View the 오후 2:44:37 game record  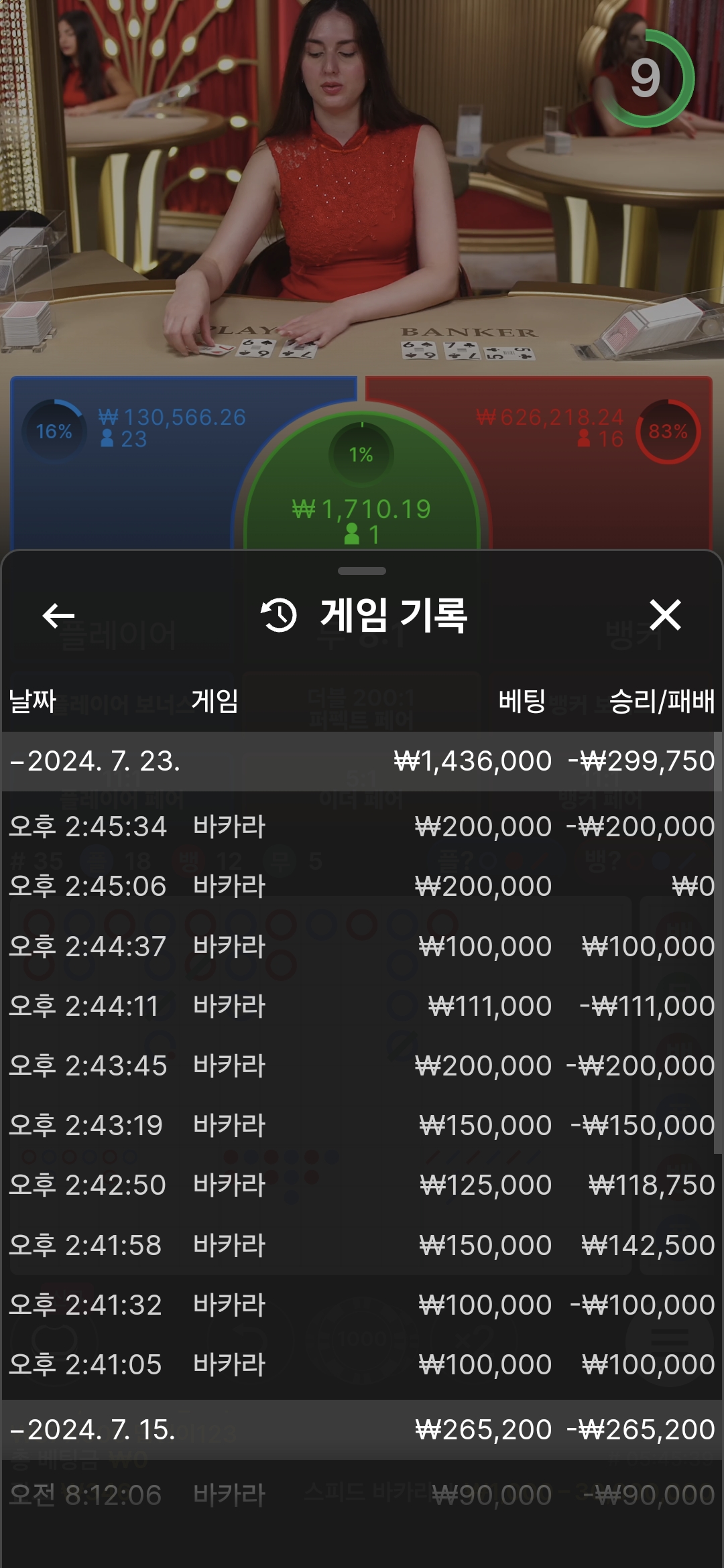tap(362, 946)
